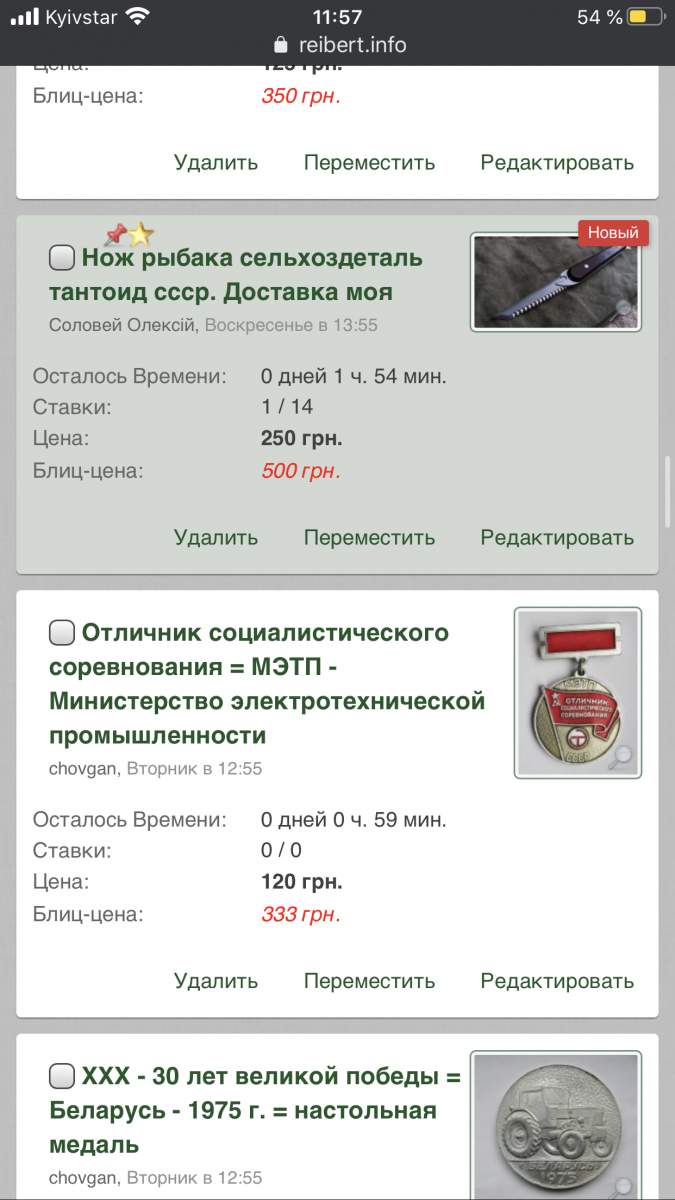Tap Удалить under the 350 грн listing
Image resolution: width=675 pixels, height=1200 pixels.
click(x=216, y=162)
